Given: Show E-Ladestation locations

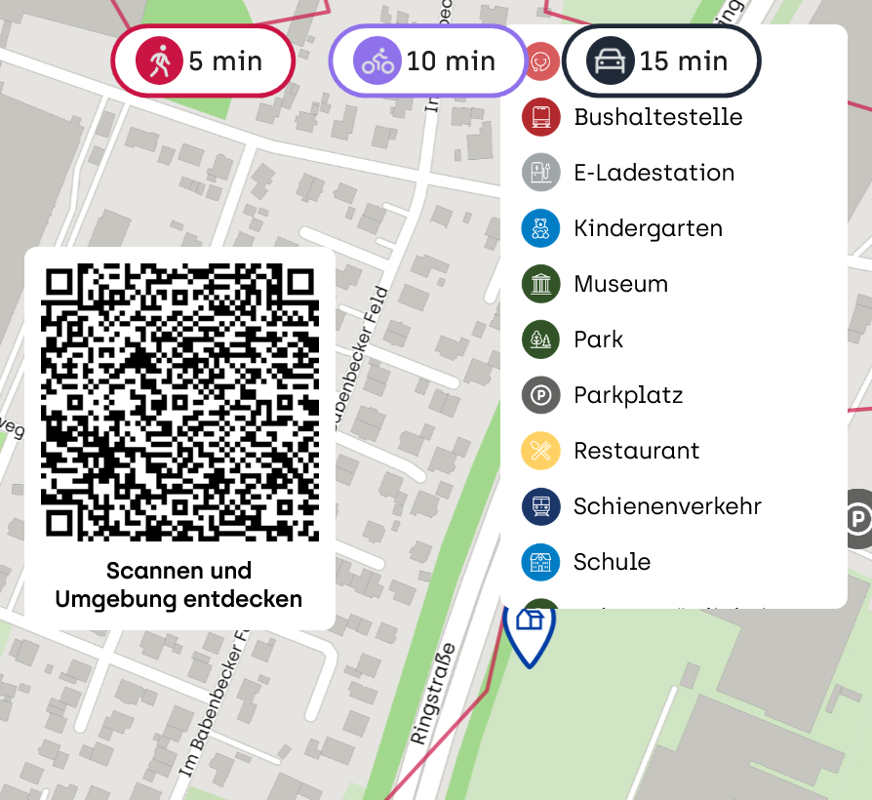Looking at the screenshot, I should pyautogui.click(x=652, y=173).
